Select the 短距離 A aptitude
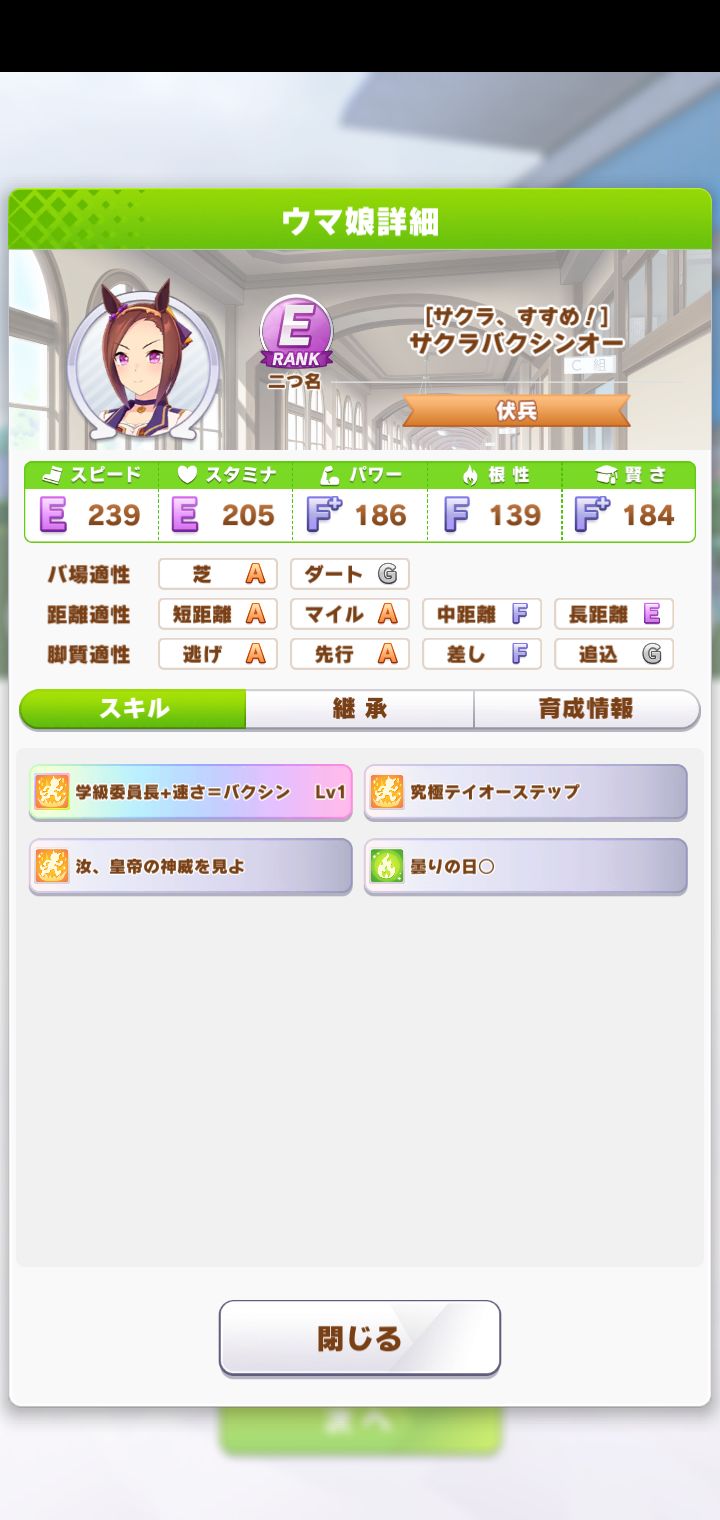 (x=217, y=614)
